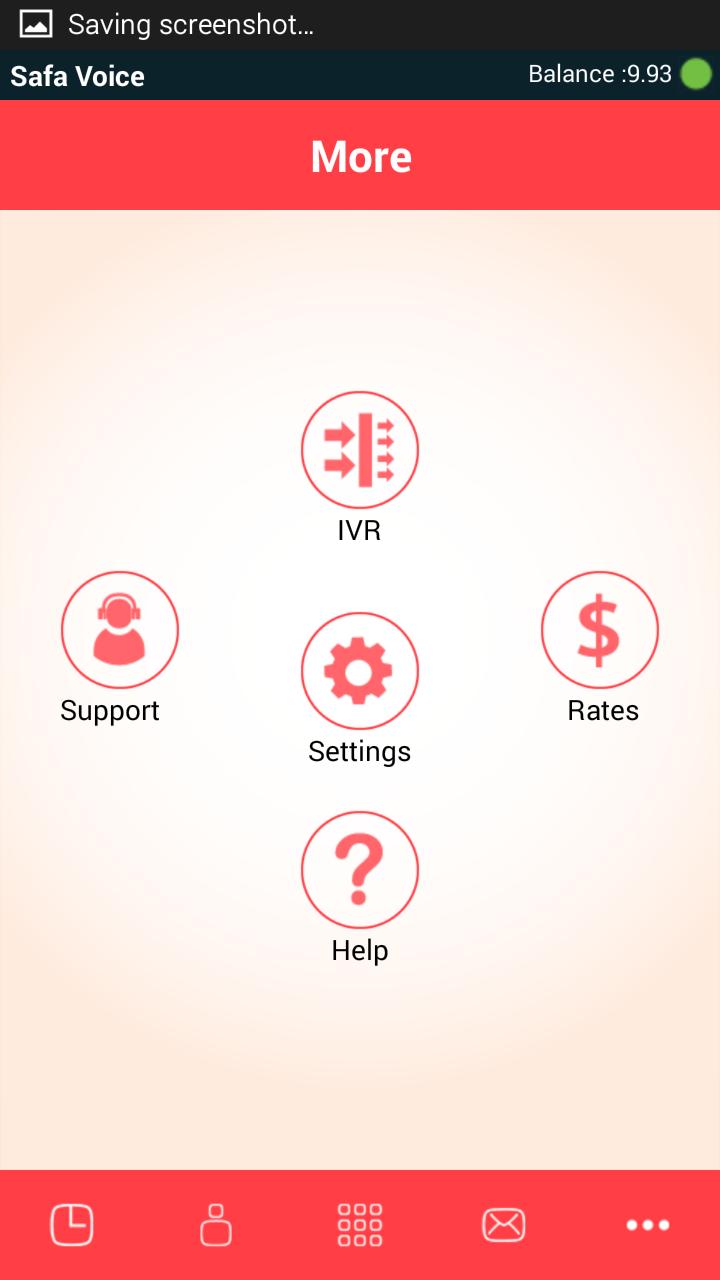720x1280 pixels.
Task: View call Rates
Action: pyautogui.click(x=600, y=630)
